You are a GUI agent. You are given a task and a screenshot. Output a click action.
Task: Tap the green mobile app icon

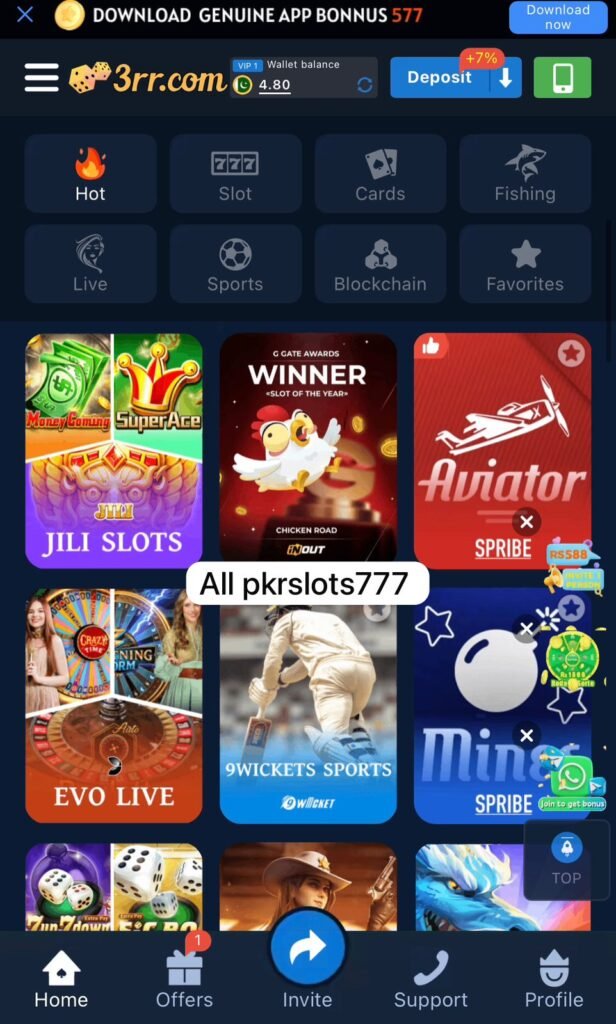pos(562,78)
